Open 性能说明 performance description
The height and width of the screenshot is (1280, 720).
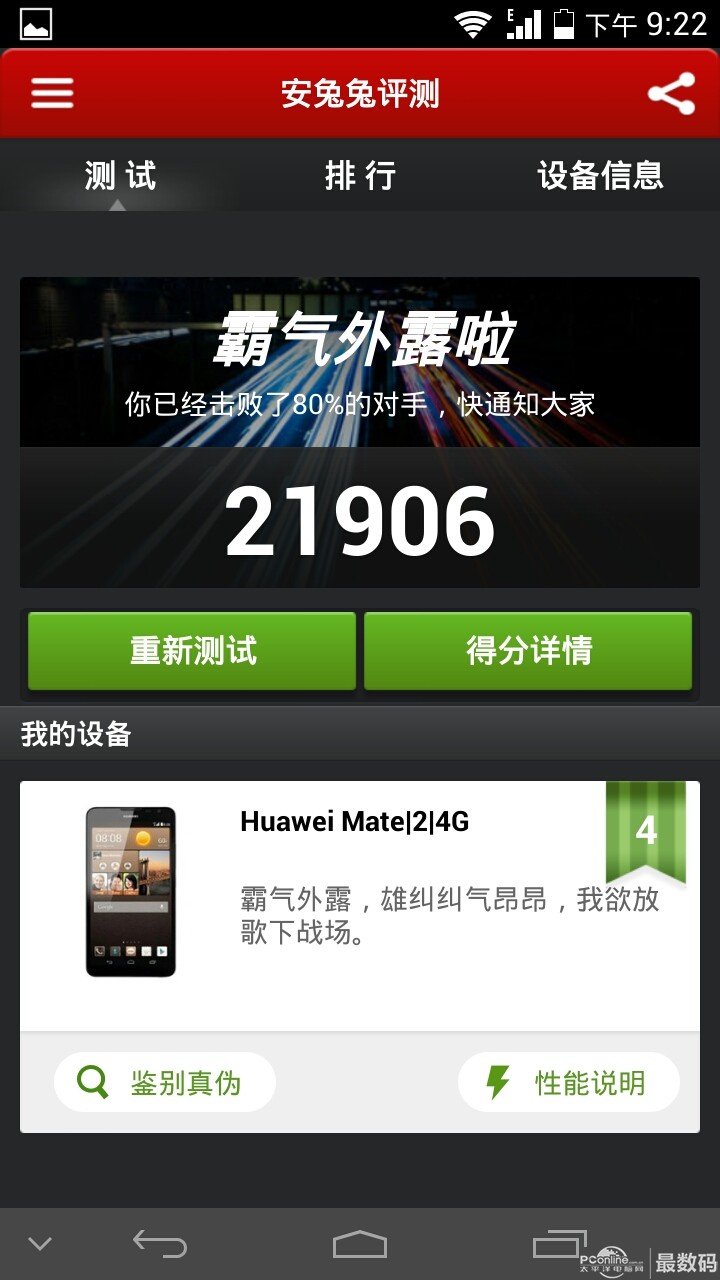click(569, 1082)
